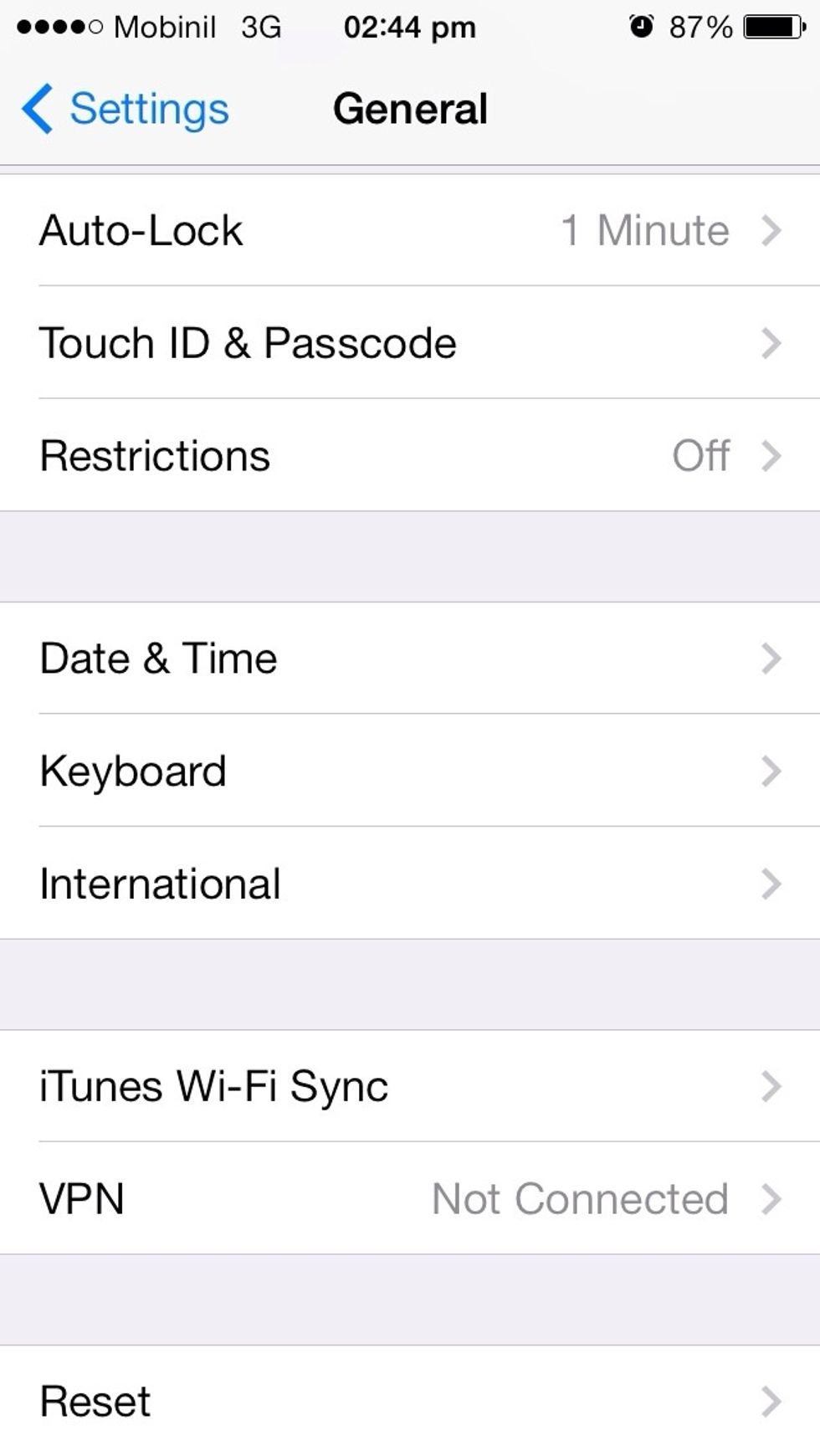Tap the Mobinil carrier label
This screenshot has height=1456, width=820.
[x=165, y=28]
